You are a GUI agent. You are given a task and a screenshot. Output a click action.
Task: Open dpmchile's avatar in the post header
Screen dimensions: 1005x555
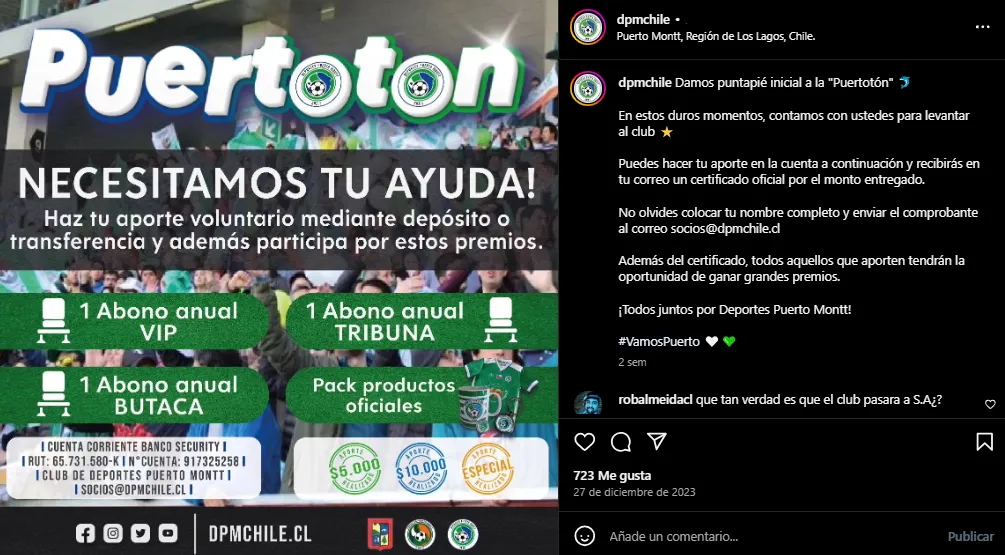(587, 27)
